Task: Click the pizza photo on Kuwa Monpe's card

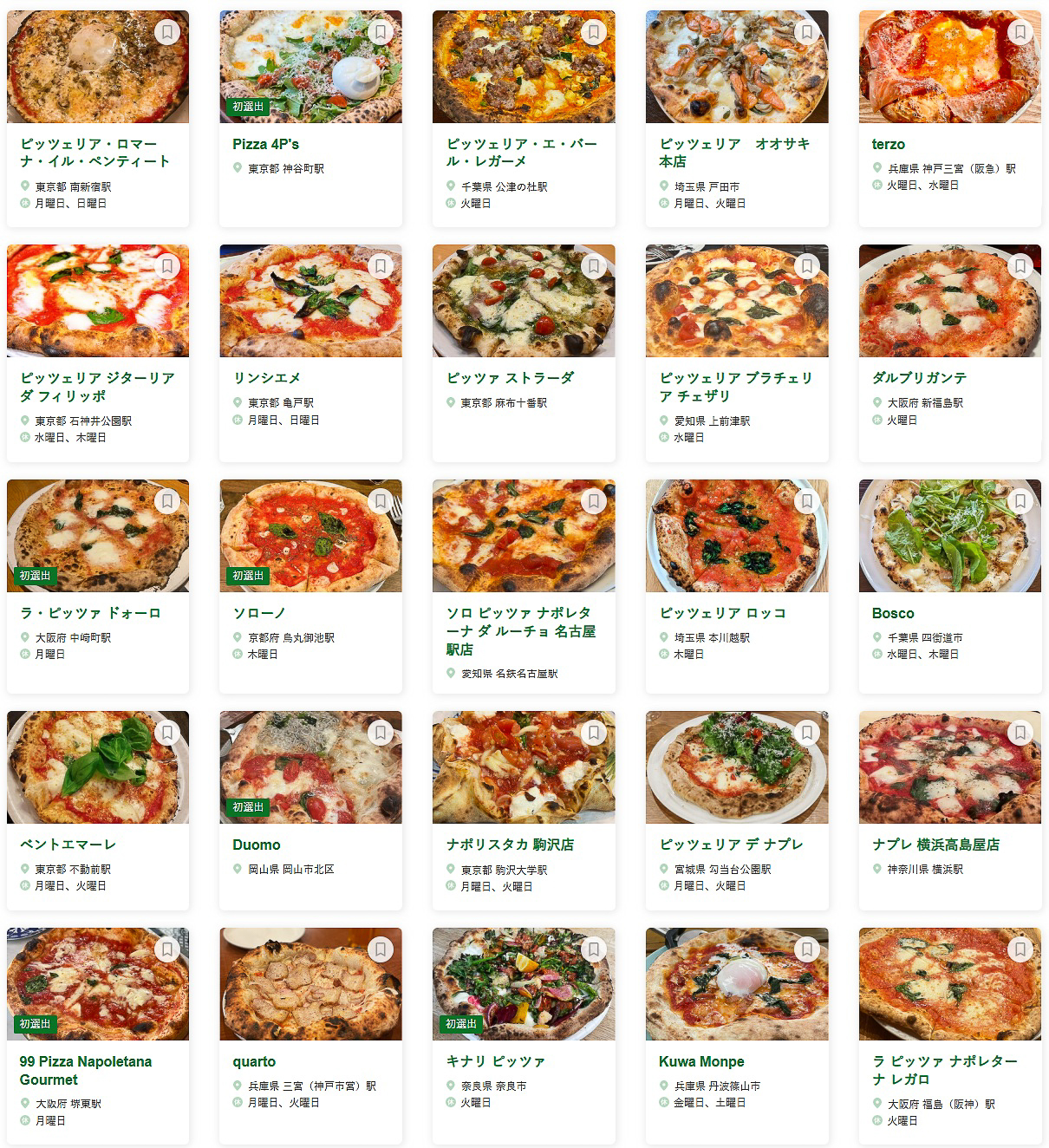Action: click(736, 982)
